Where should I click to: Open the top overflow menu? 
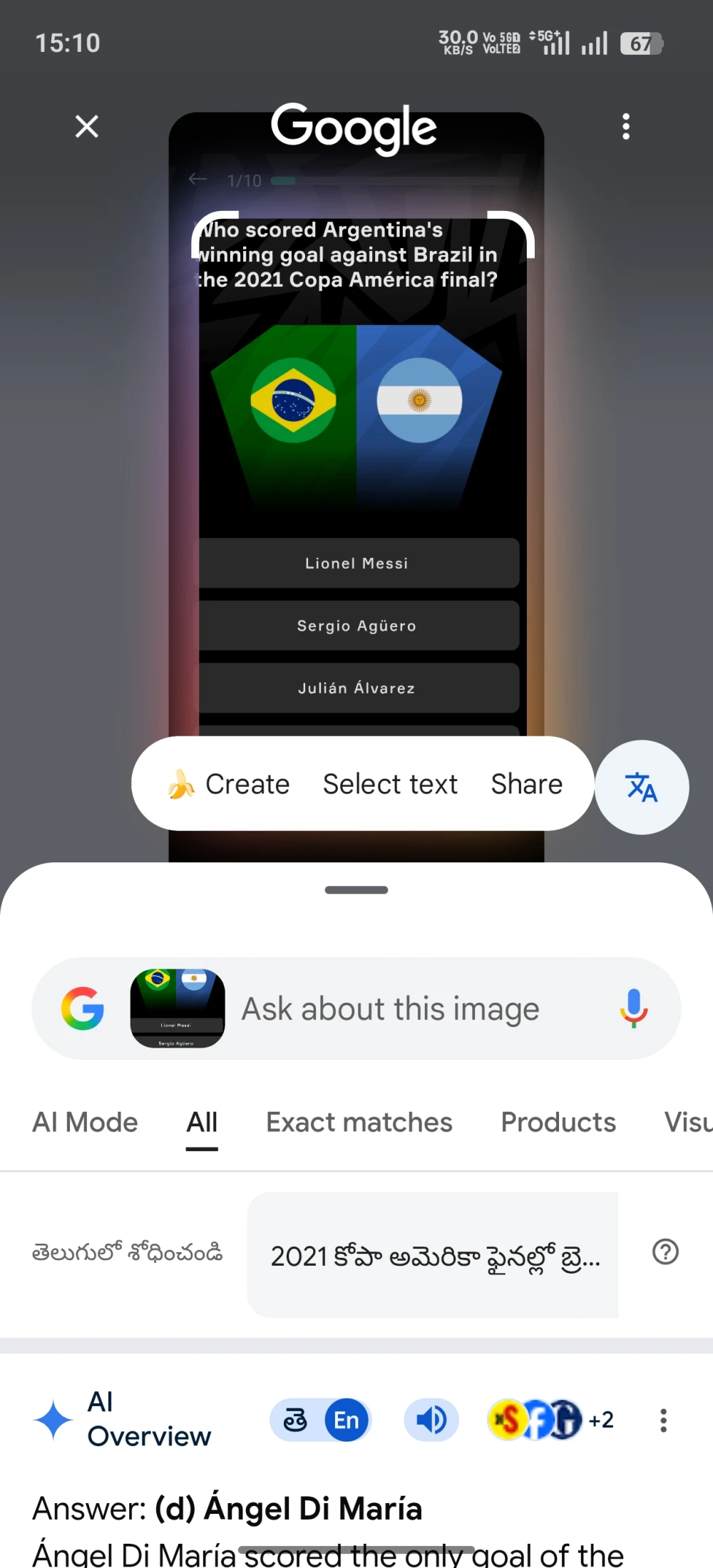point(626,127)
